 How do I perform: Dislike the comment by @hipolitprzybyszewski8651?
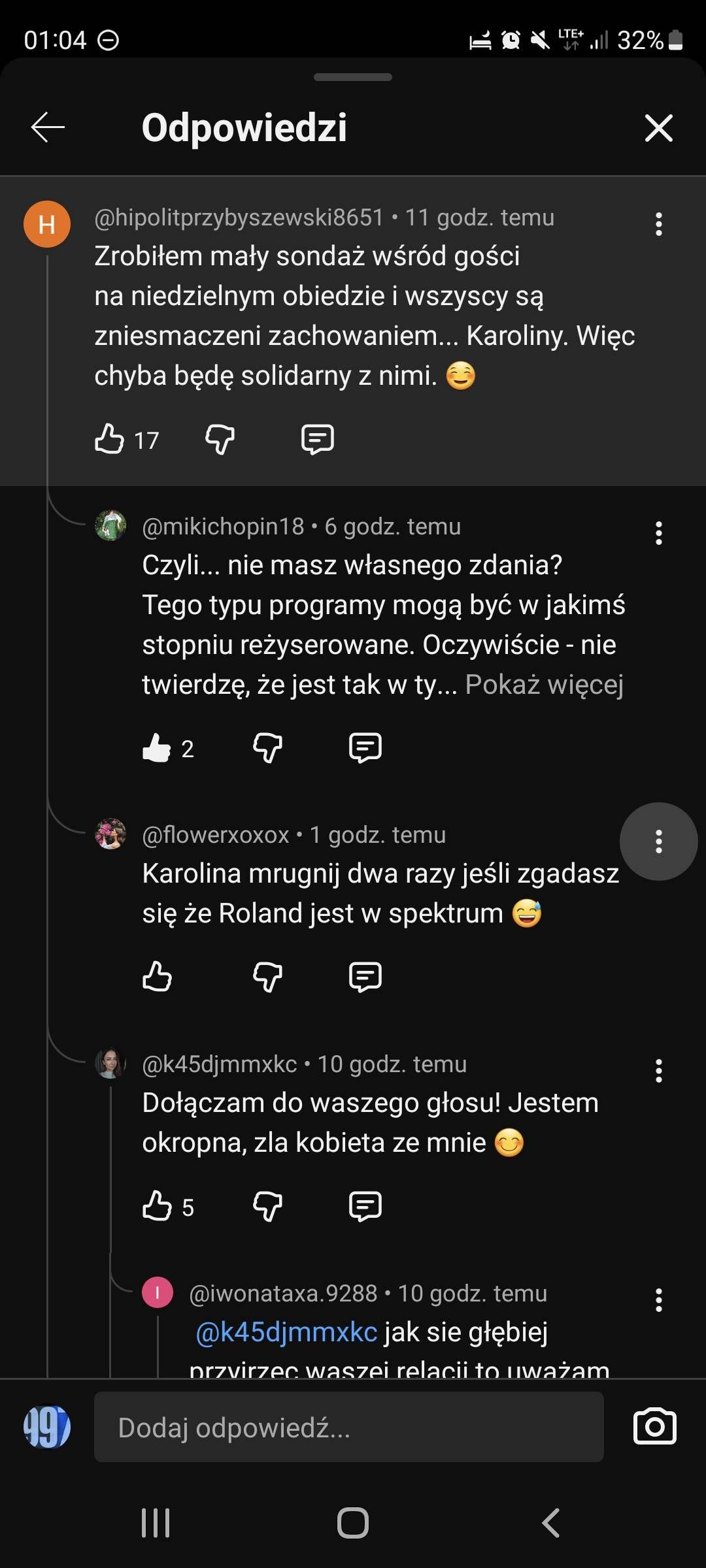coord(220,439)
